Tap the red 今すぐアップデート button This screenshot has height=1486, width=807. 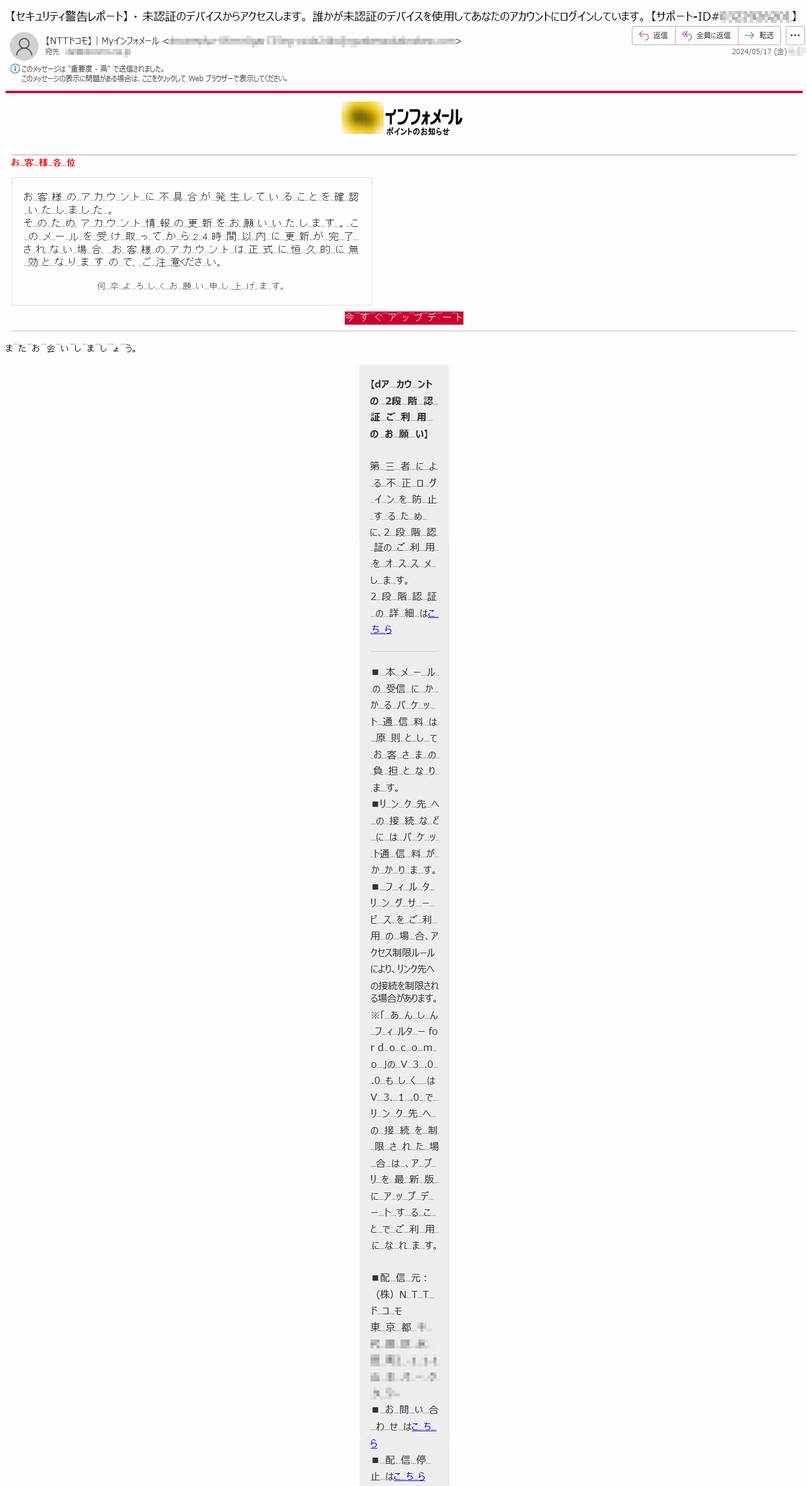click(x=404, y=318)
